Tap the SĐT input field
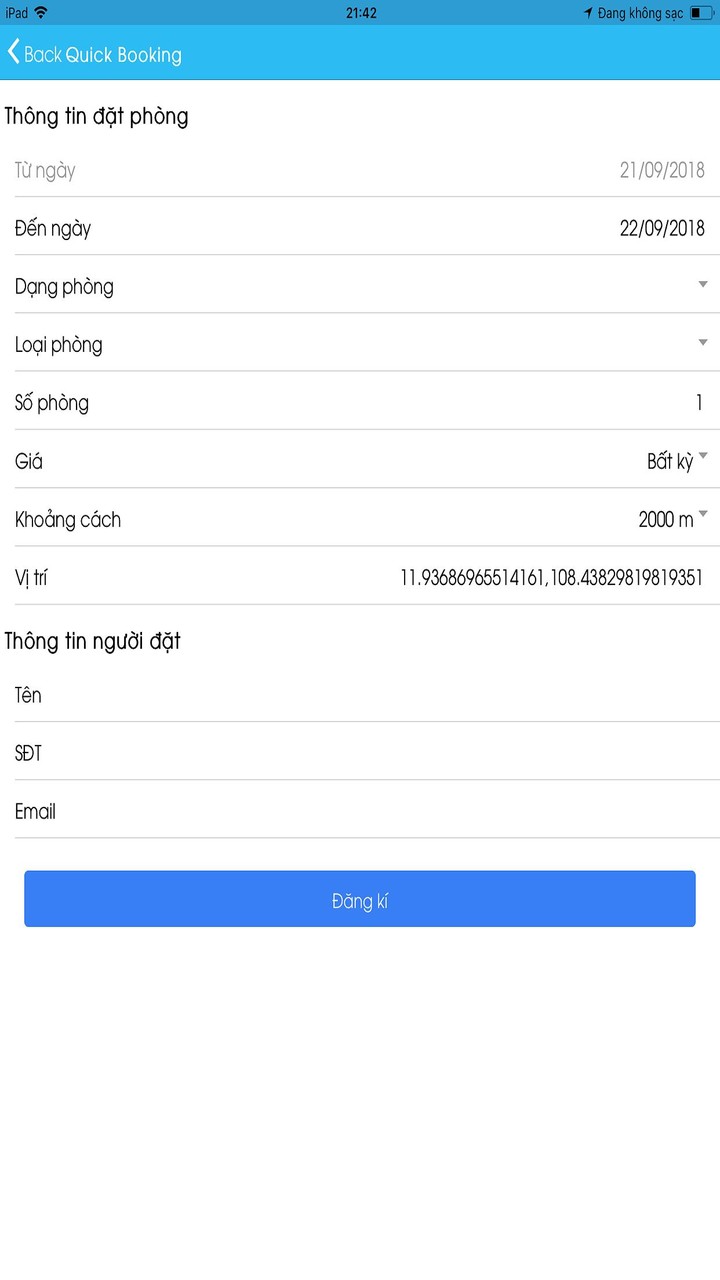The image size is (720, 1280). pos(360,753)
